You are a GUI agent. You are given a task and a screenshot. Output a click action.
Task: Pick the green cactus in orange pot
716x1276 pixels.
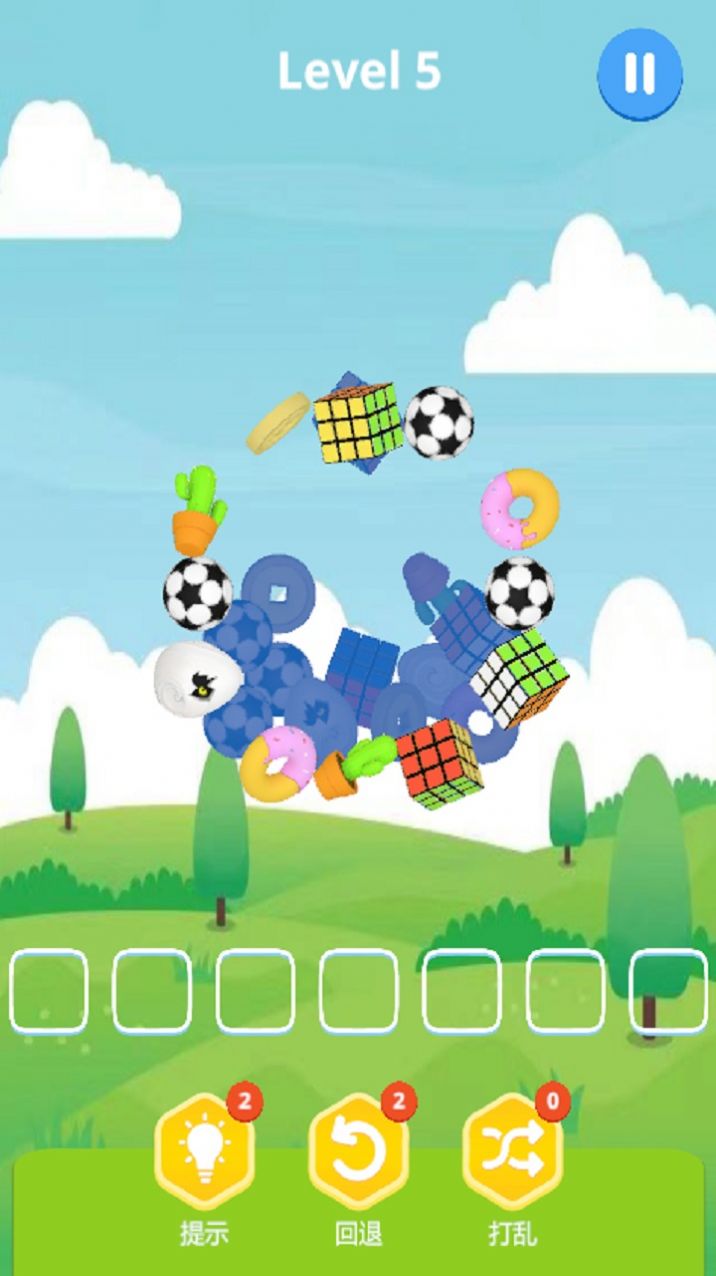pyautogui.click(x=196, y=510)
